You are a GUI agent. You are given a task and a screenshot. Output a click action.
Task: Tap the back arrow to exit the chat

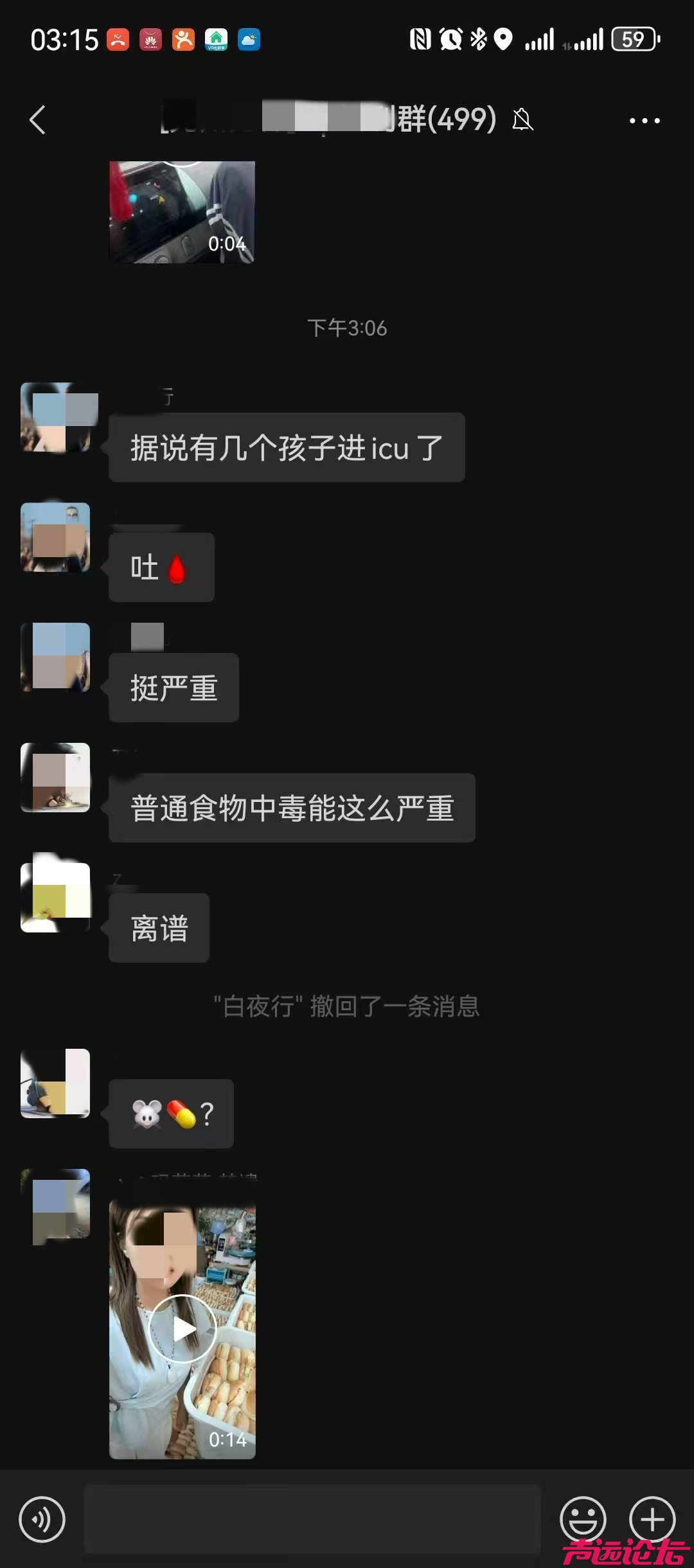pos(37,120)
